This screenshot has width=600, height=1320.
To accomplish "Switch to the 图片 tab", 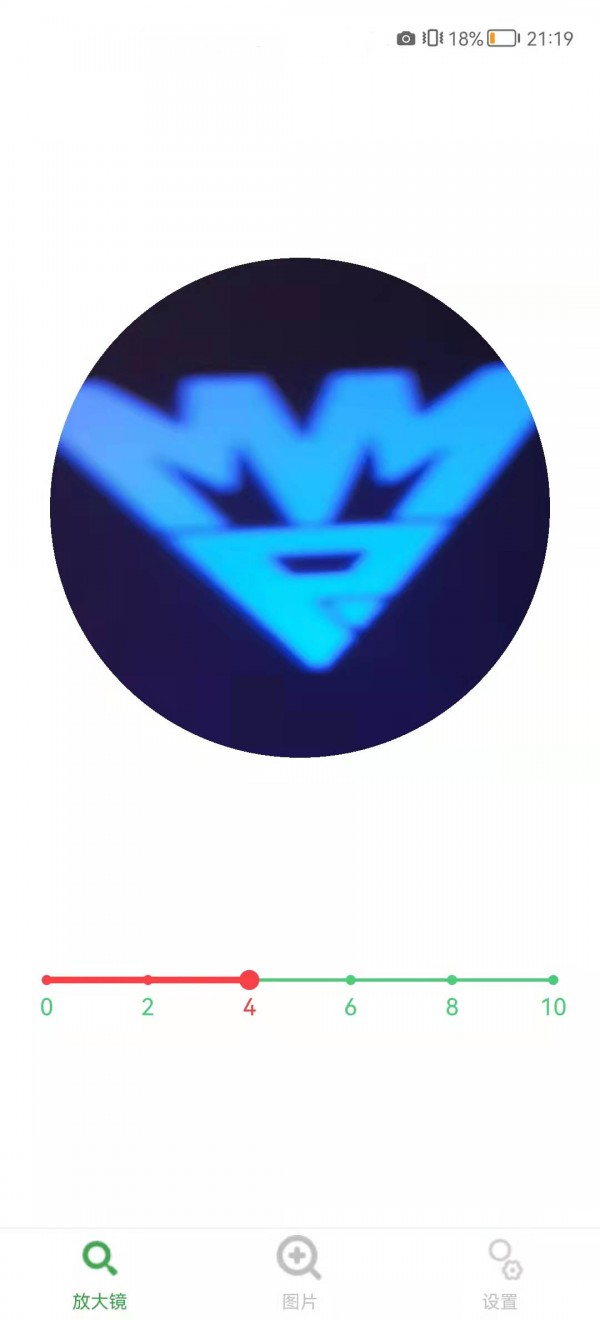I will tap(299, 1273).
